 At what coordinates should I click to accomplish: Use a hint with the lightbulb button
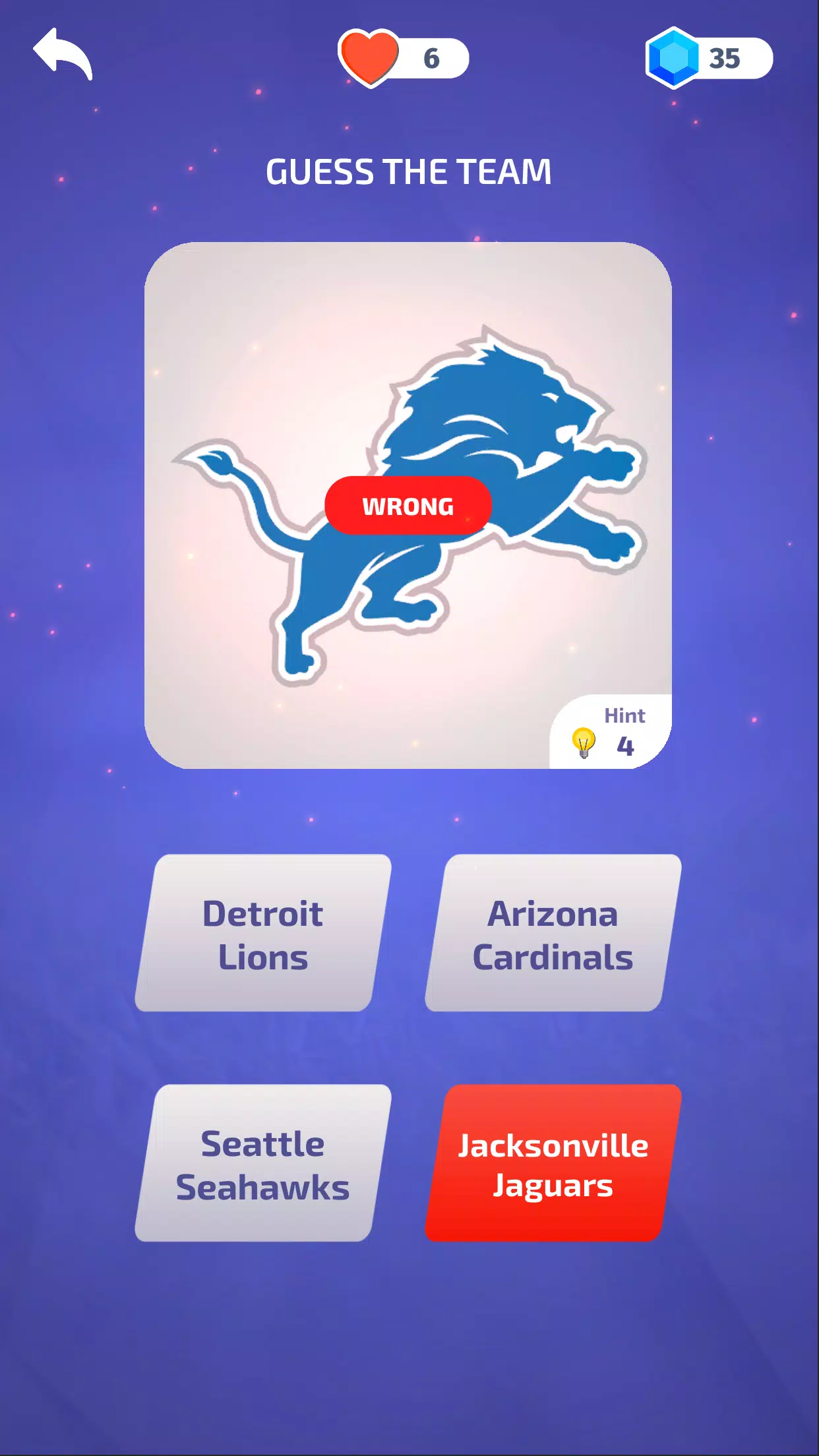(x=610, y=734)
